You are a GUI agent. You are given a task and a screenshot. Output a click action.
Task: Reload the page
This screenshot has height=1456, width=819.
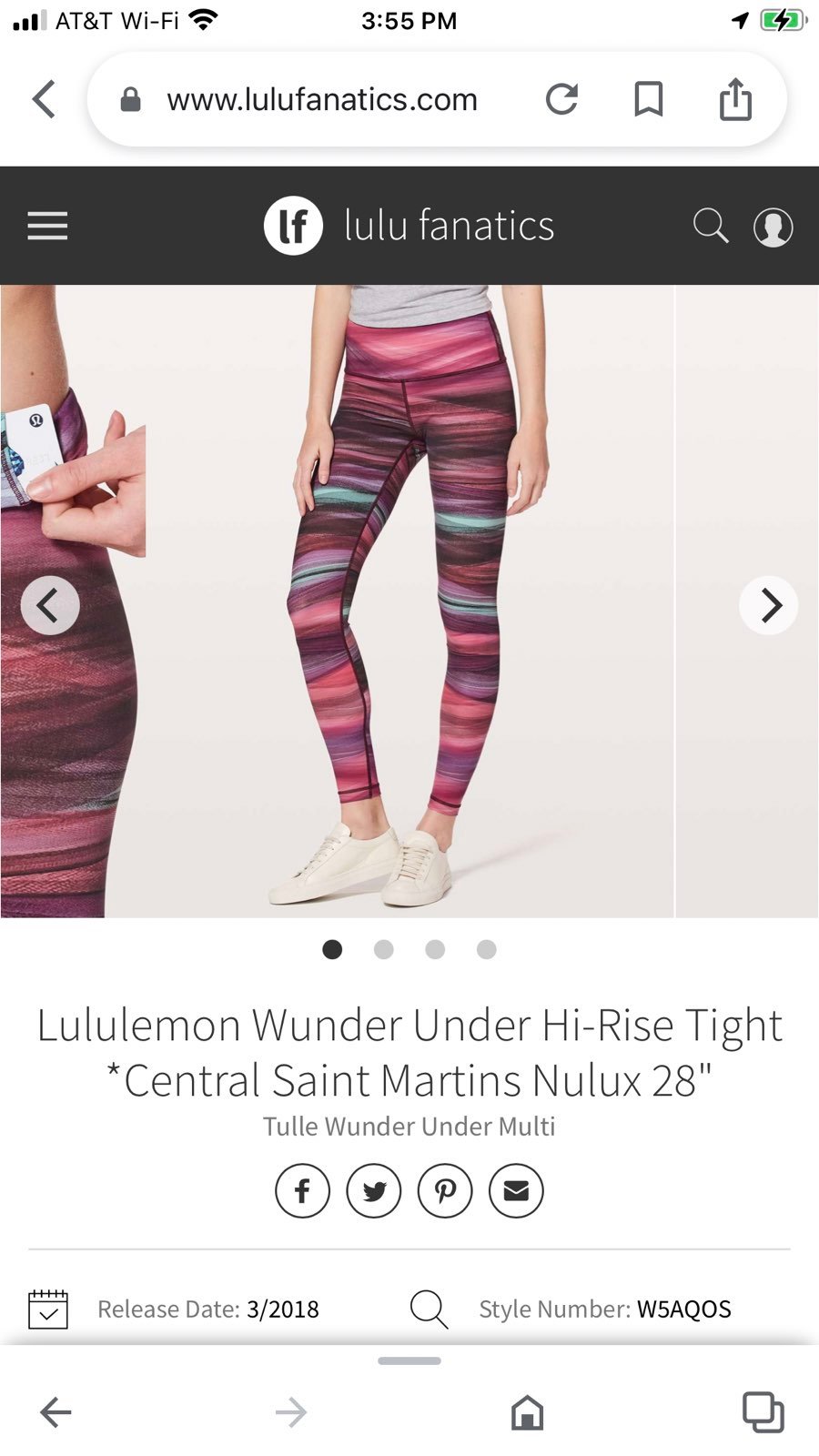click(561, 99)
